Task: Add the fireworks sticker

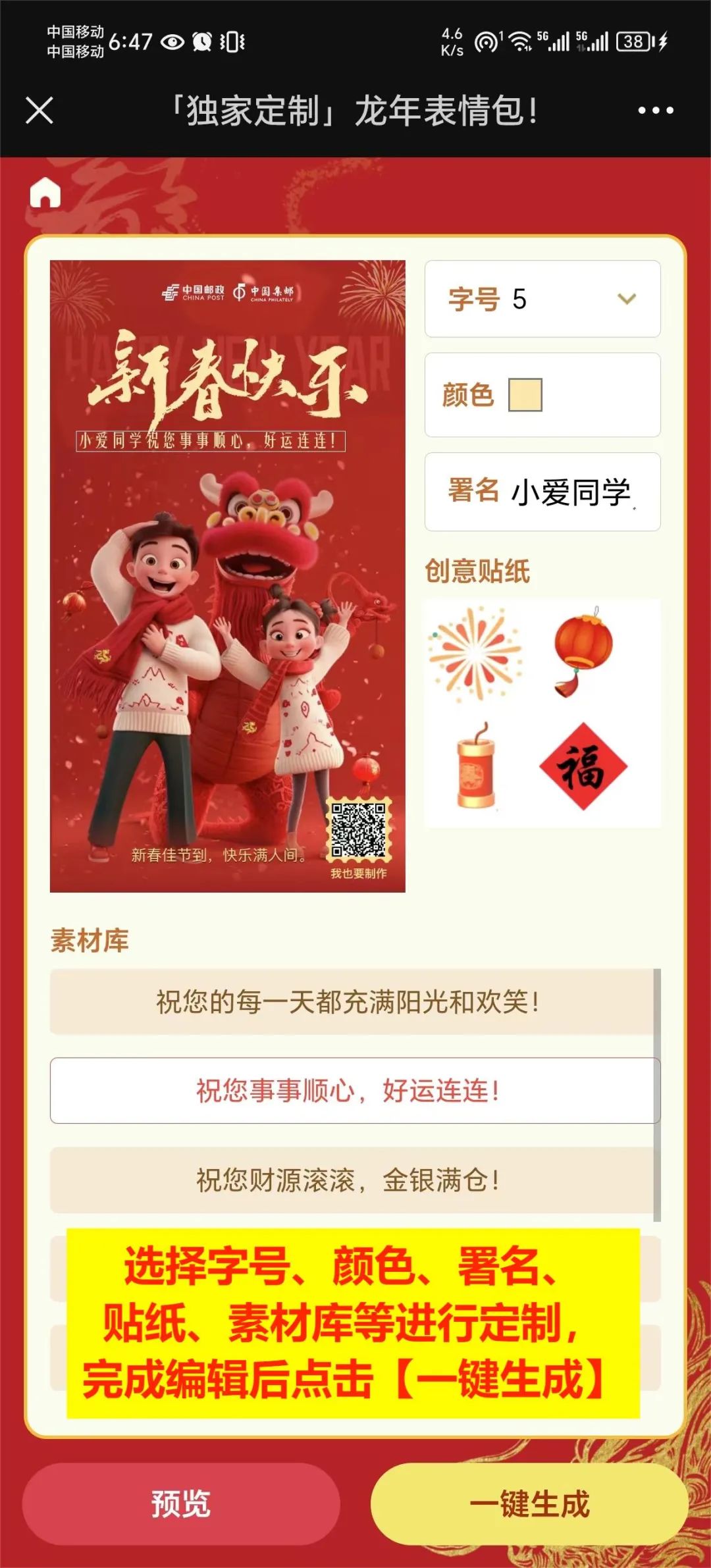Action: (475, 653)
